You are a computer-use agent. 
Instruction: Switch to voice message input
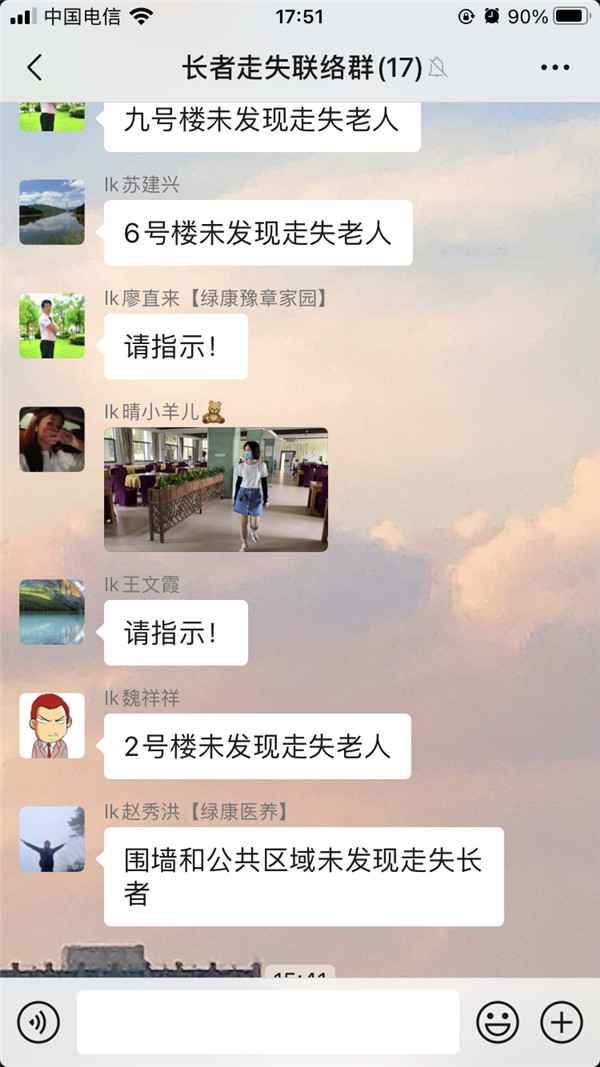38,1022
